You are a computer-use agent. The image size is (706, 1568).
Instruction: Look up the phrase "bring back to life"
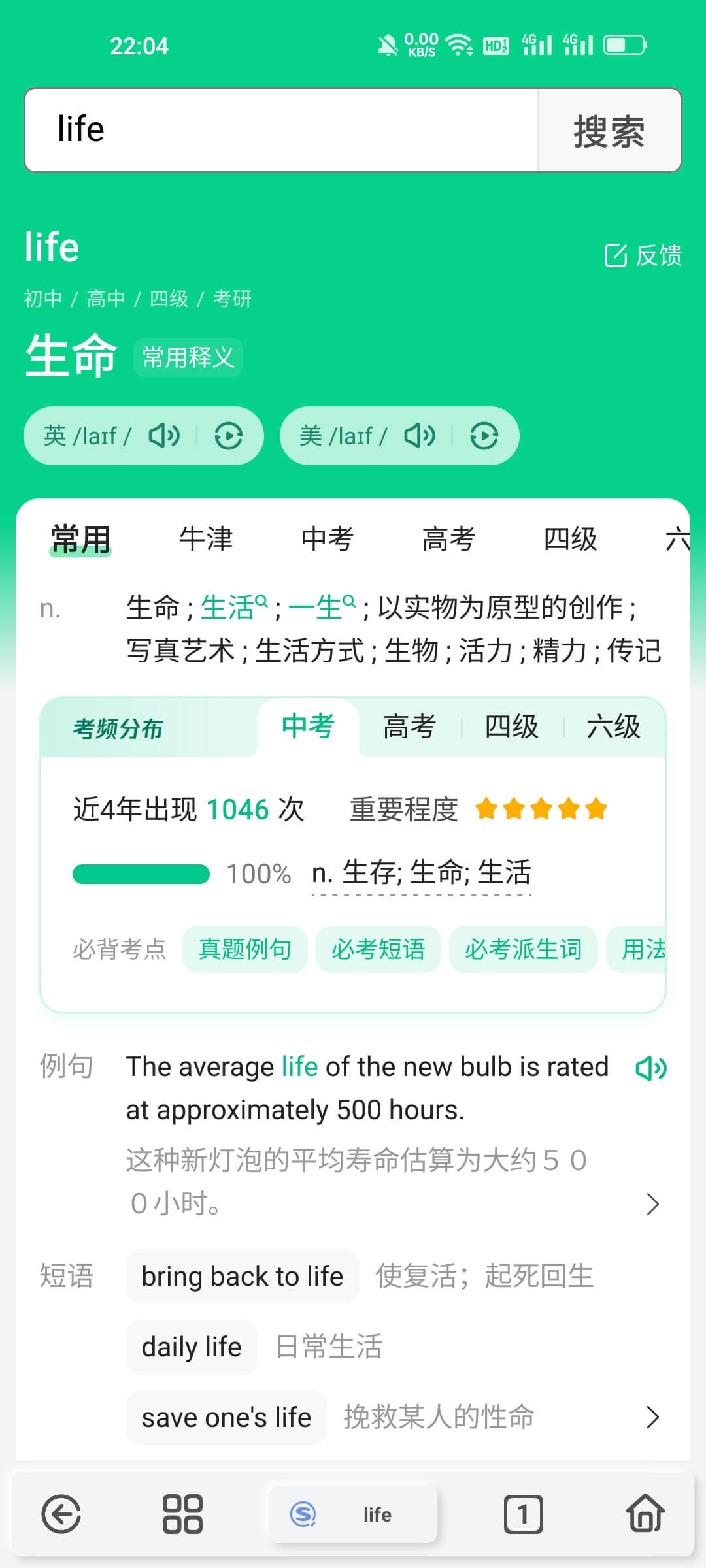click(242, 1277)
